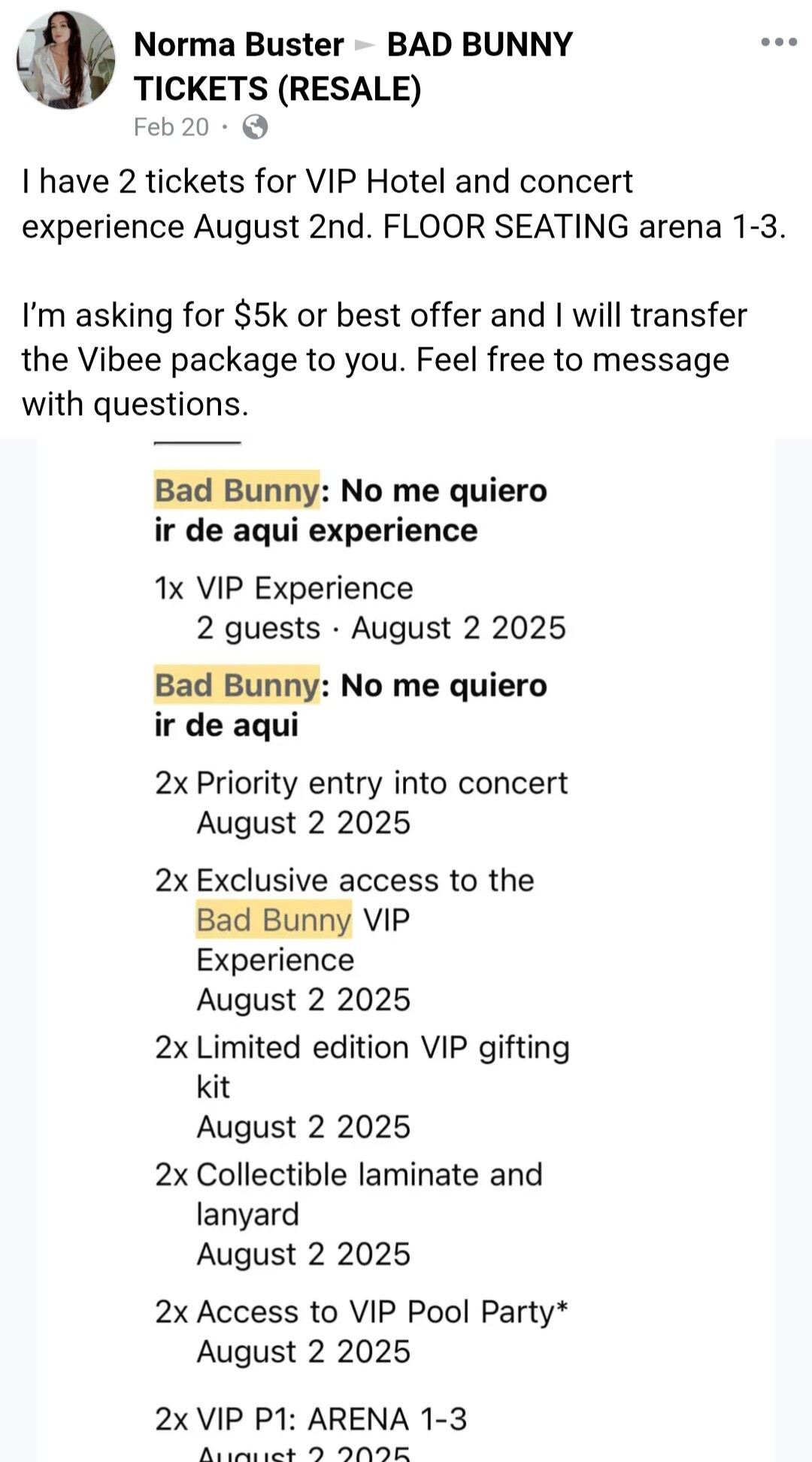Open the BAD BUNNY TICKETS (RESALE) group
Viewport: 812px width, 1462px height.
(x=353, y=67)
